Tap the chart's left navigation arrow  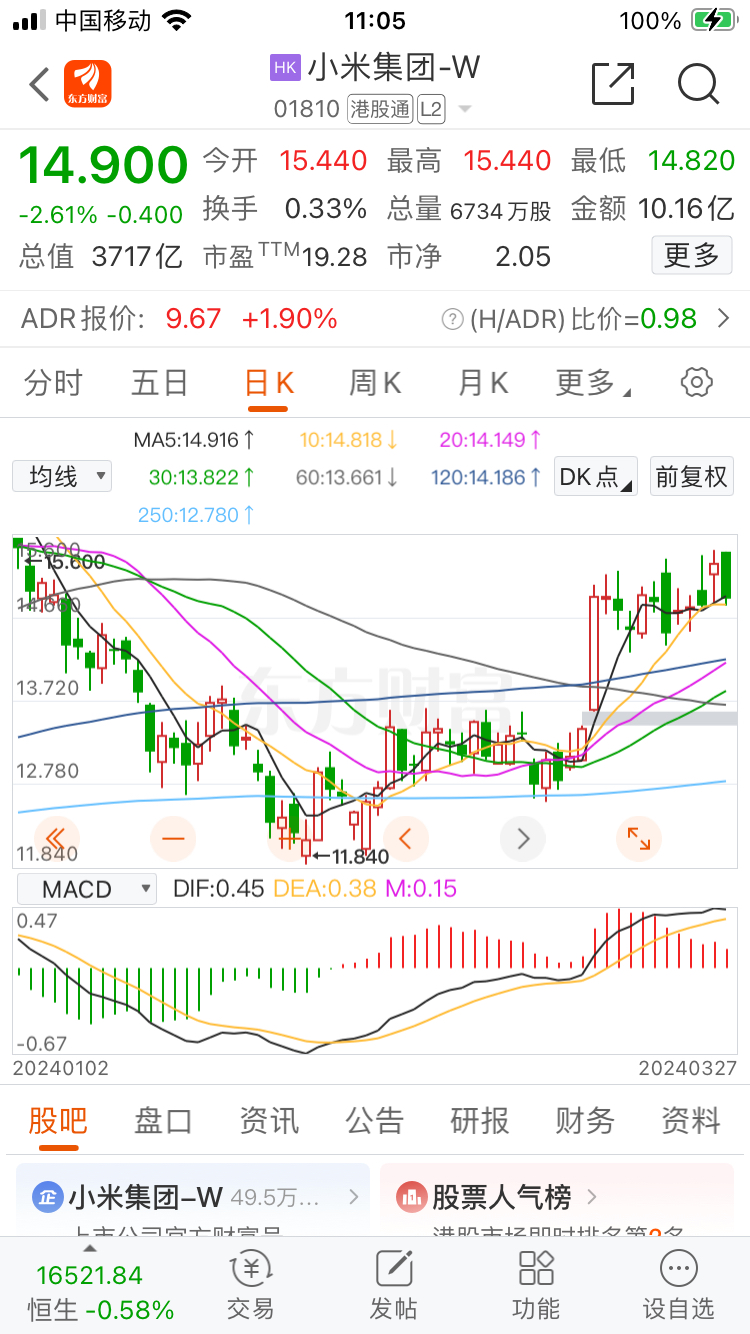406,839
